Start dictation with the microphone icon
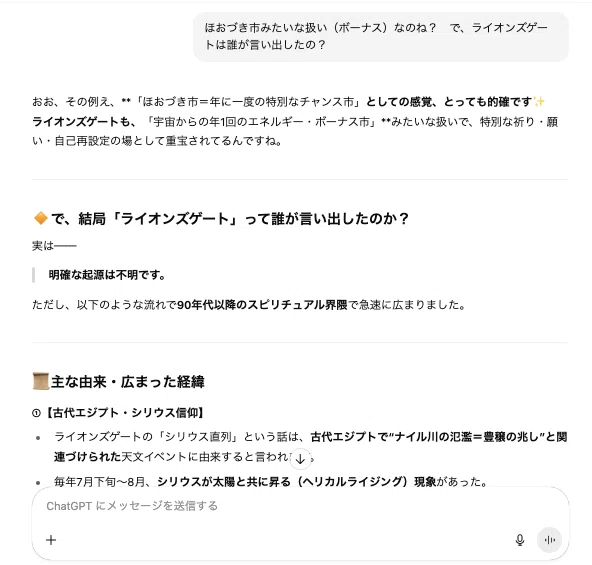The image size is (592, 565). [520, 540]
